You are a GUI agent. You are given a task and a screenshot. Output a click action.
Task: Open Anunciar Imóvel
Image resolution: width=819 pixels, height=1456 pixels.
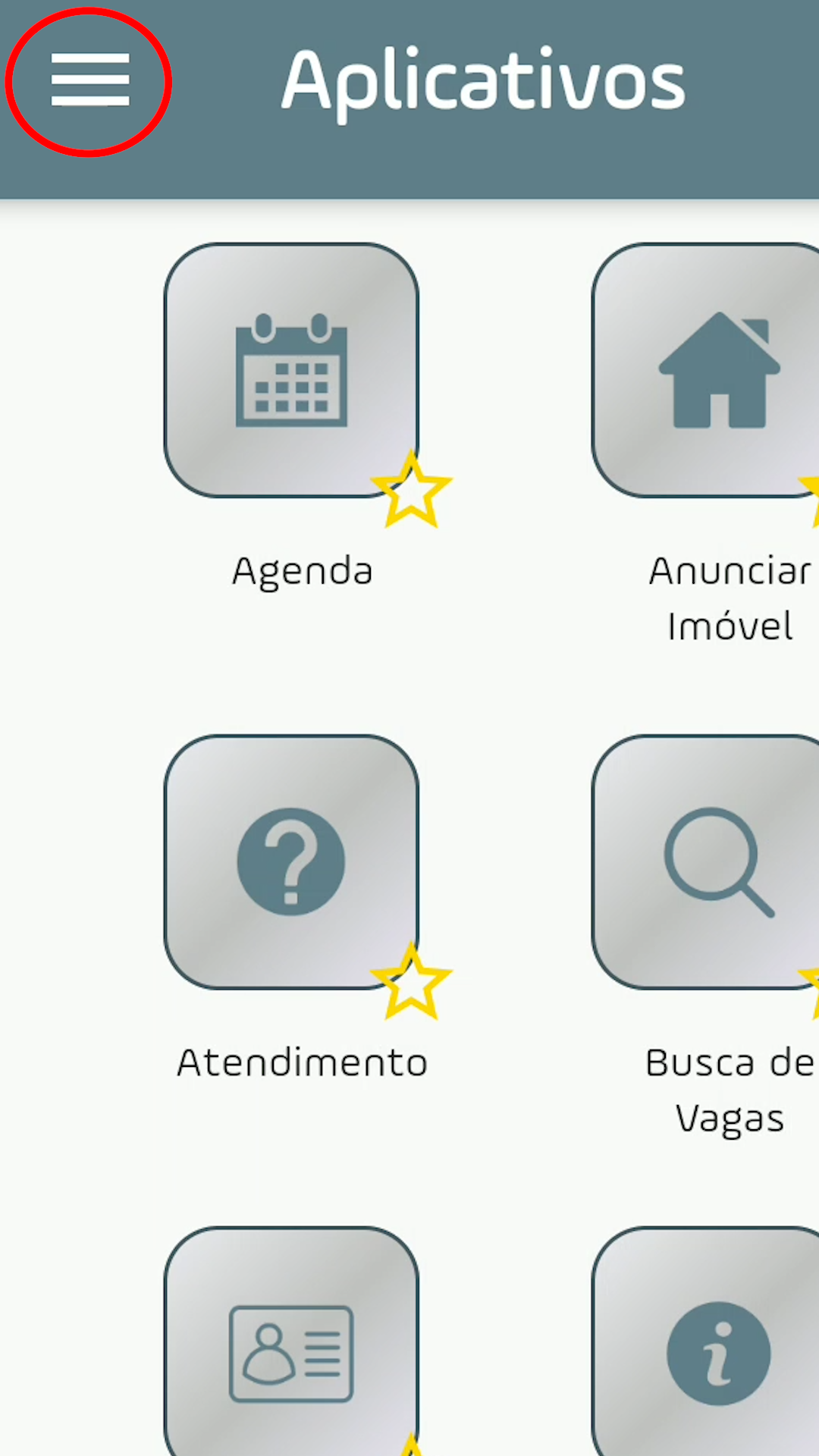[x=706, y=370]
